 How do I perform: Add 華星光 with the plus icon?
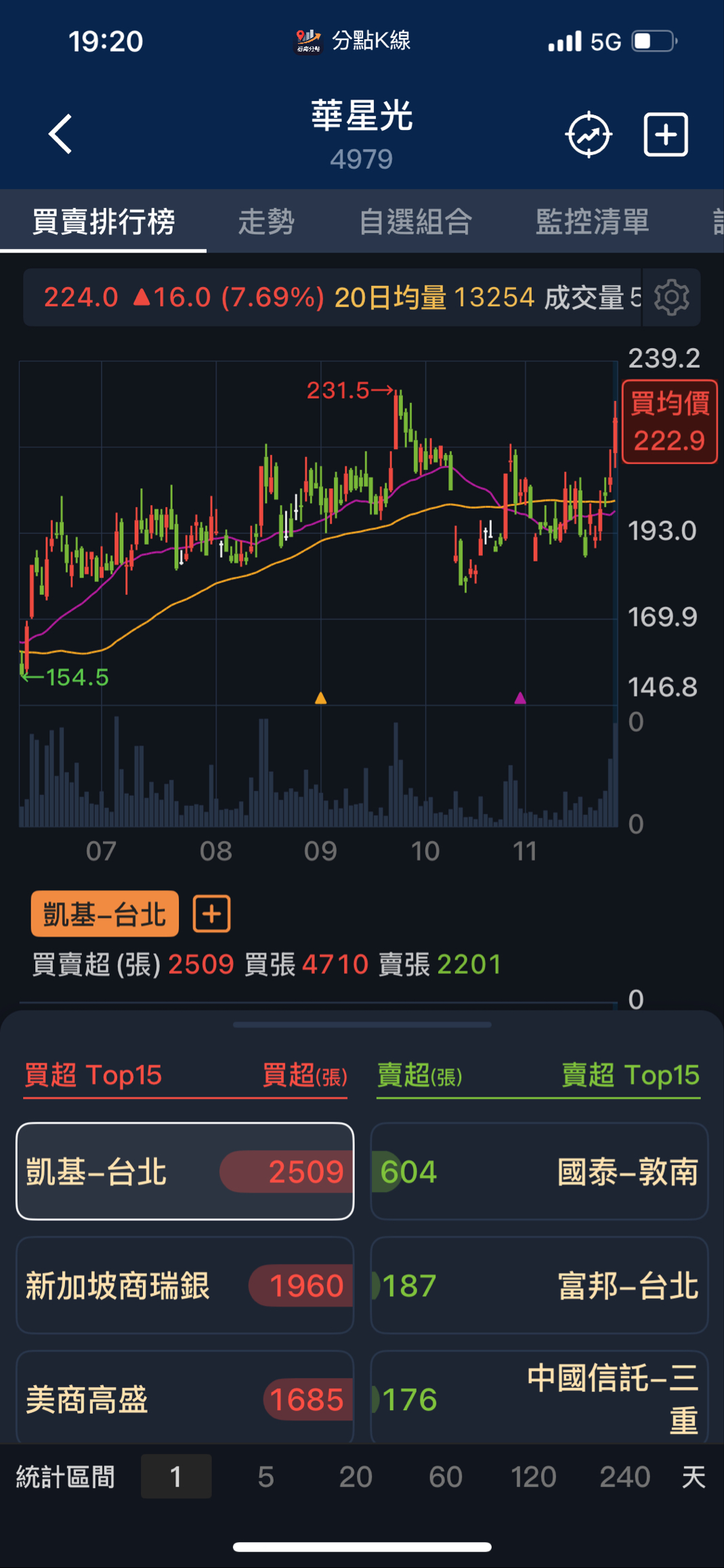pyautogui.click(x=665, y=134)
